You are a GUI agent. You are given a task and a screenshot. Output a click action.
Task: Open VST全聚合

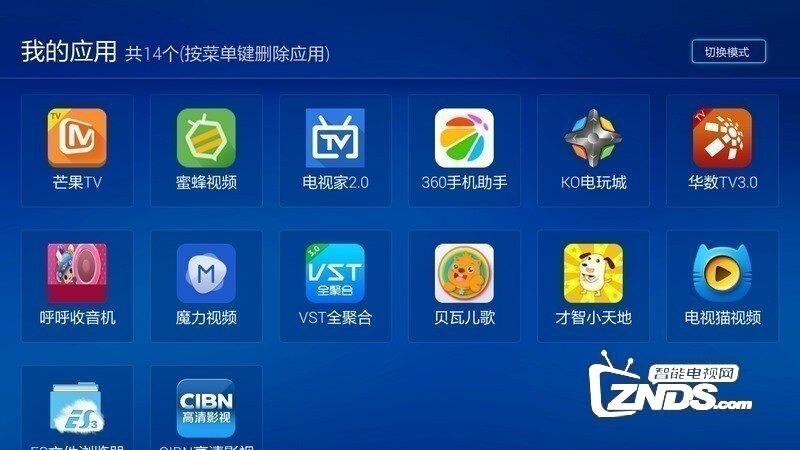point(335,285)
